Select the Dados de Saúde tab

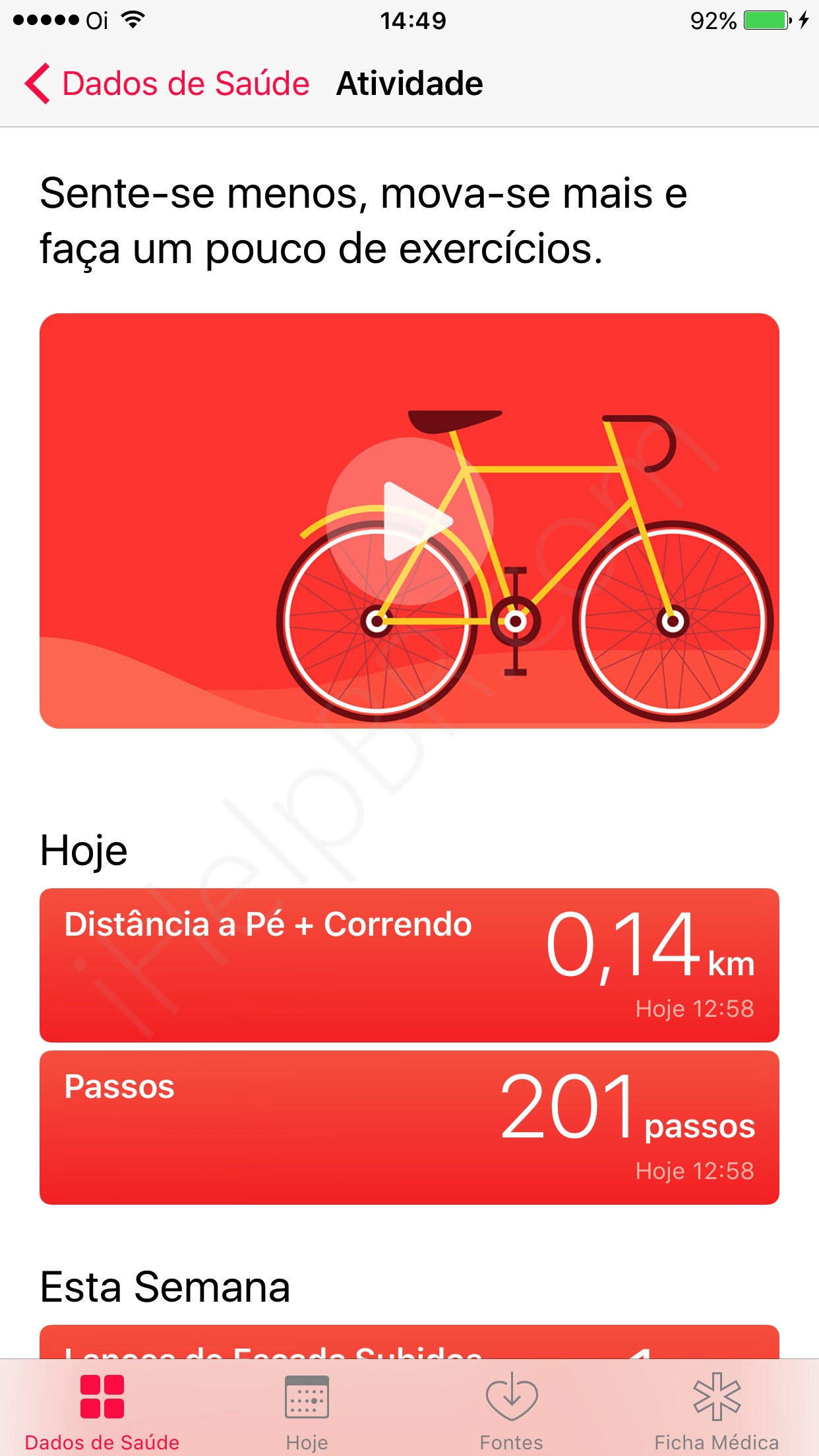pos(102,1412)
